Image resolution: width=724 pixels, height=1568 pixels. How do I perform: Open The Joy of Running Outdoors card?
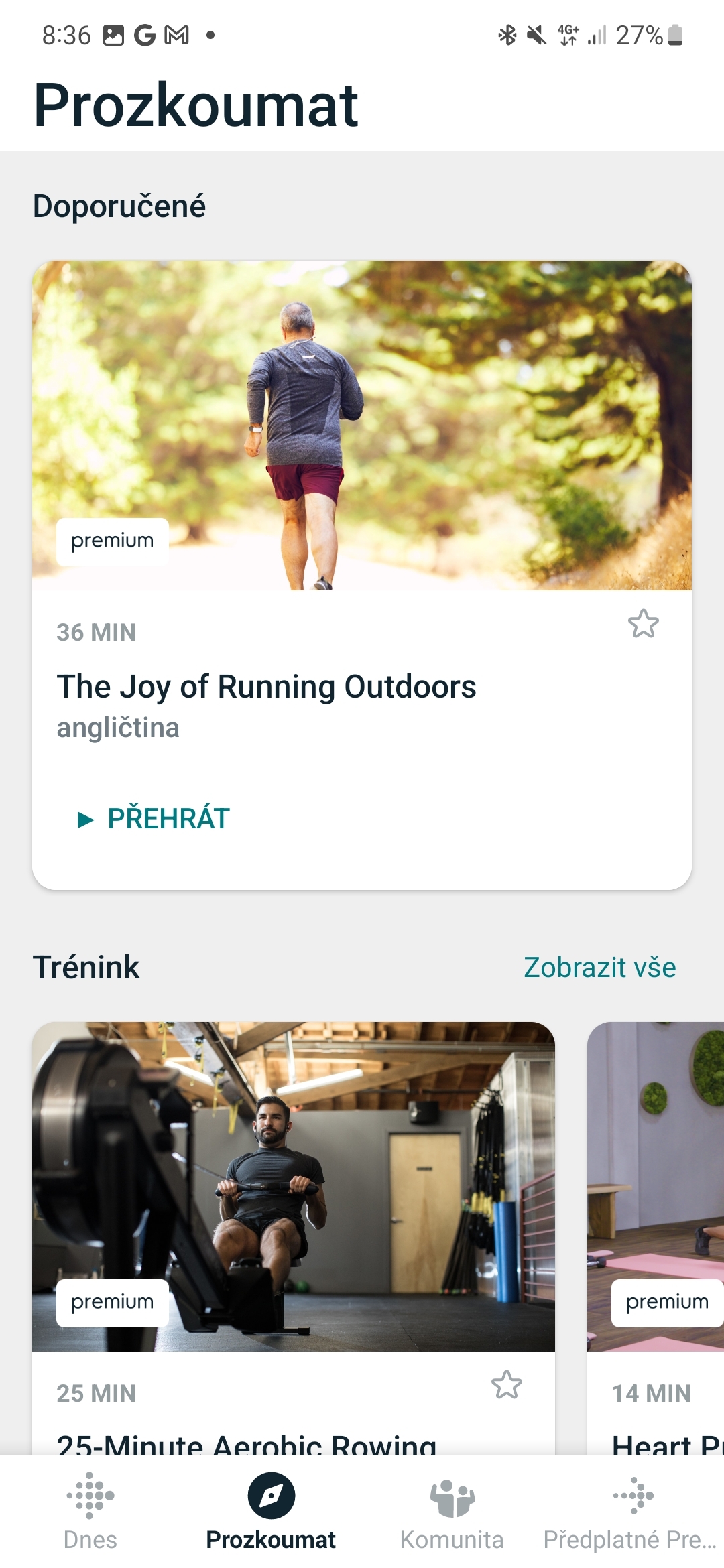[362, 687]
